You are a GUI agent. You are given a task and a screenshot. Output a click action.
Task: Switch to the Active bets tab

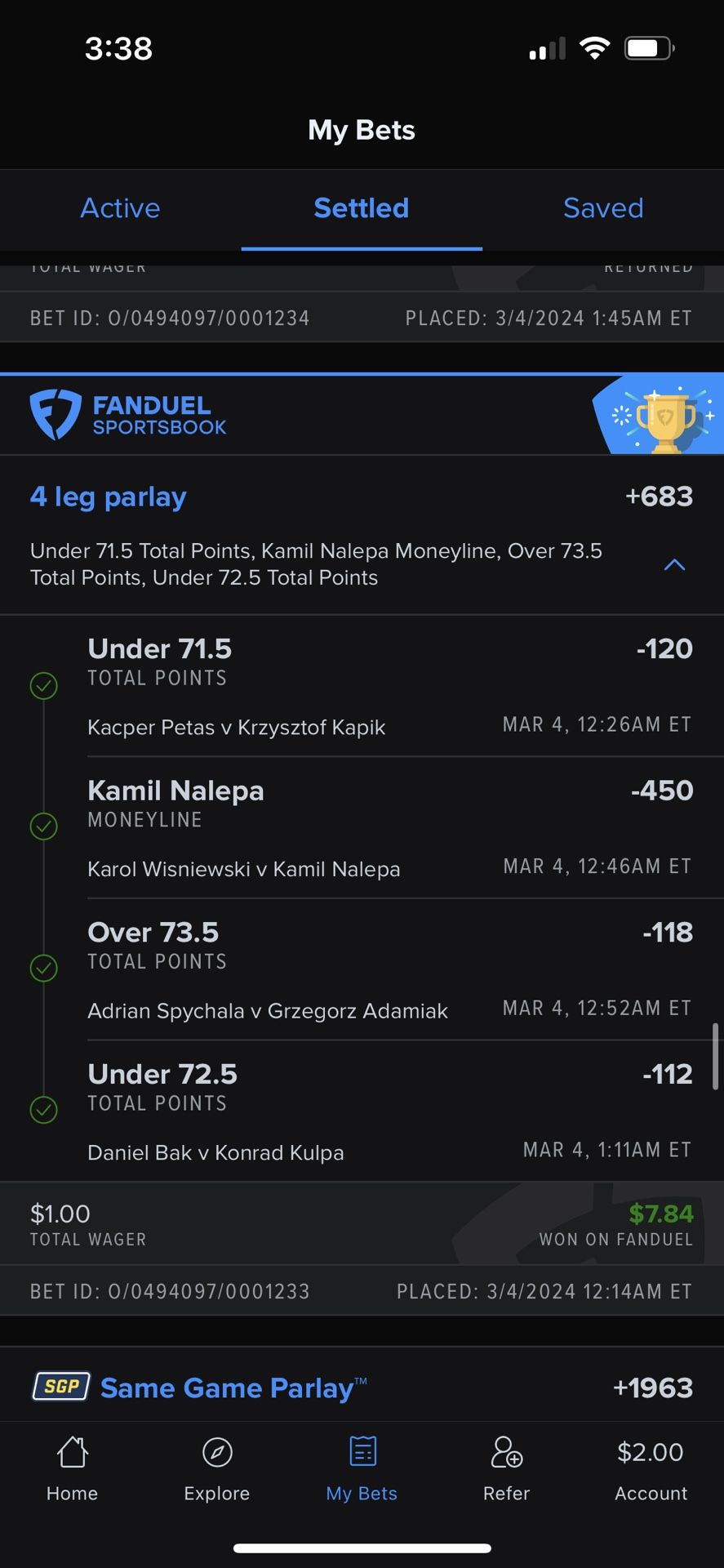tap(120, 208)
